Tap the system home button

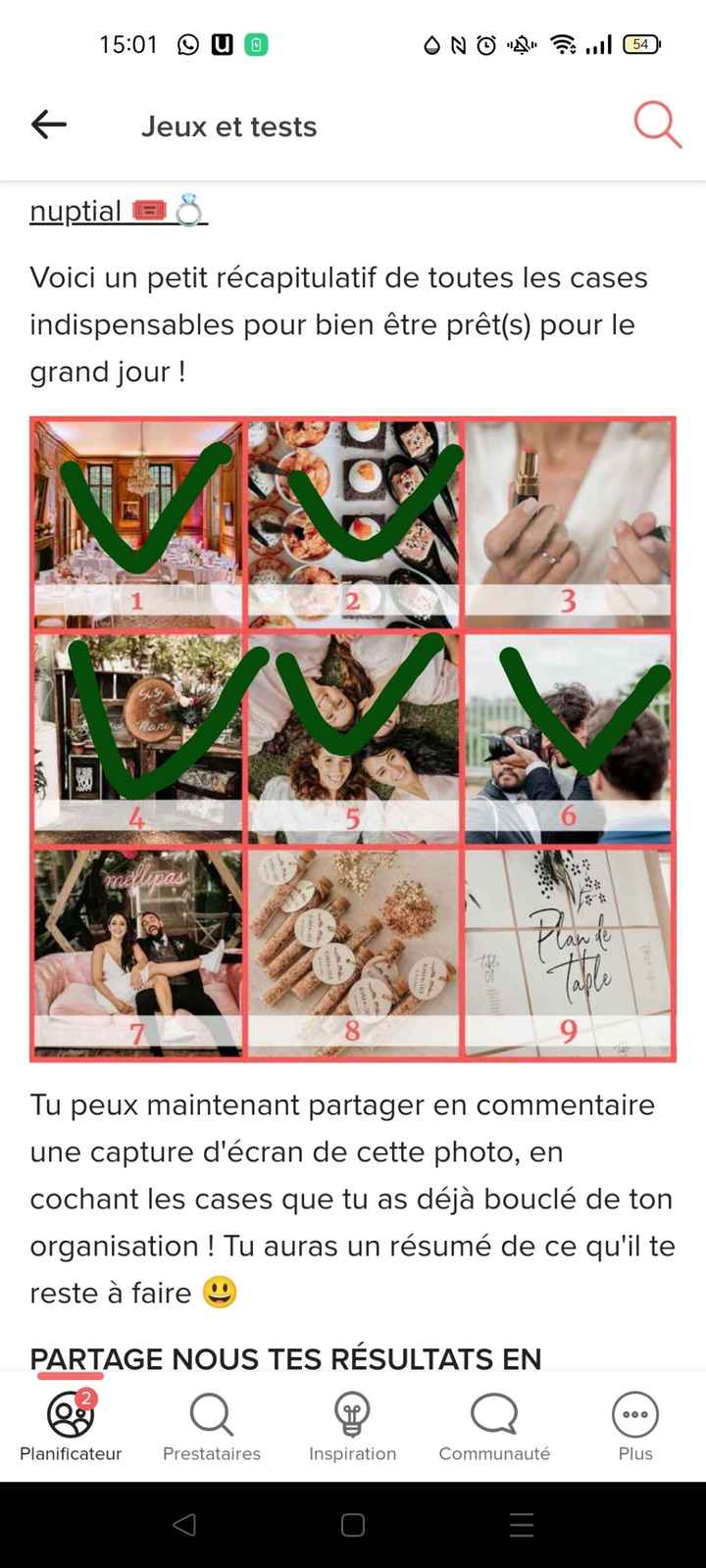click(353, 1524)
